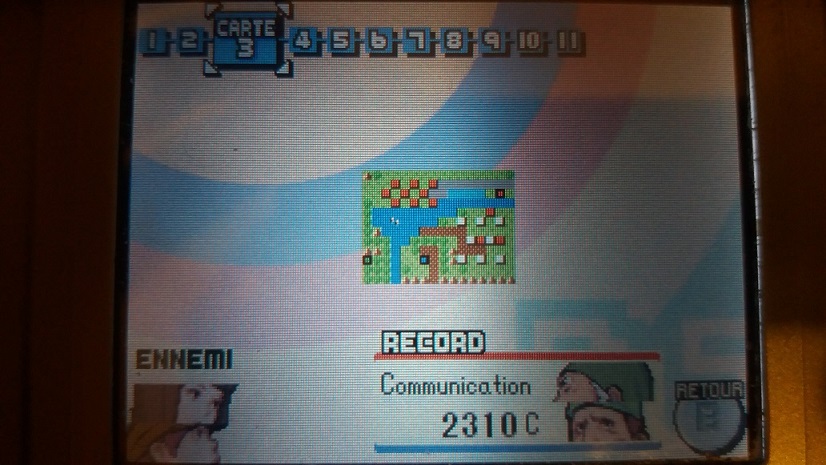Select map number 2

[190, 41]
